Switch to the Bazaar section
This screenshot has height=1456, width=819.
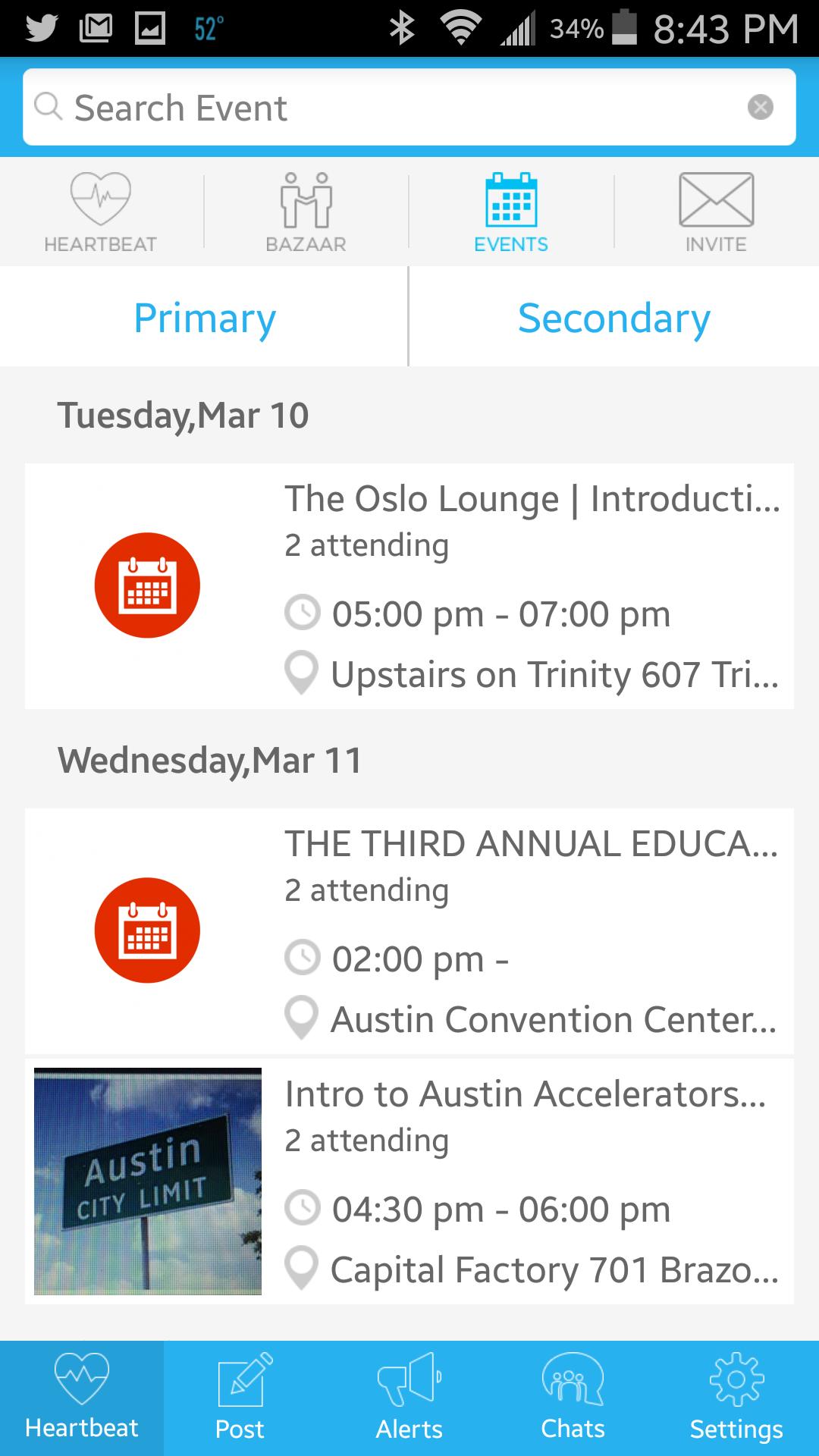[306, 212]
